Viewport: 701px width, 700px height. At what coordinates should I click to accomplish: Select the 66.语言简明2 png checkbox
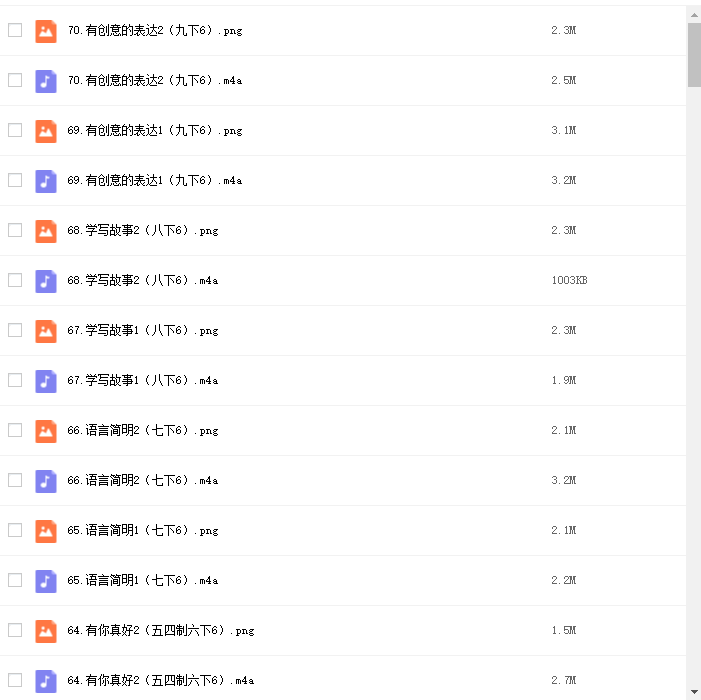point(15,430)
